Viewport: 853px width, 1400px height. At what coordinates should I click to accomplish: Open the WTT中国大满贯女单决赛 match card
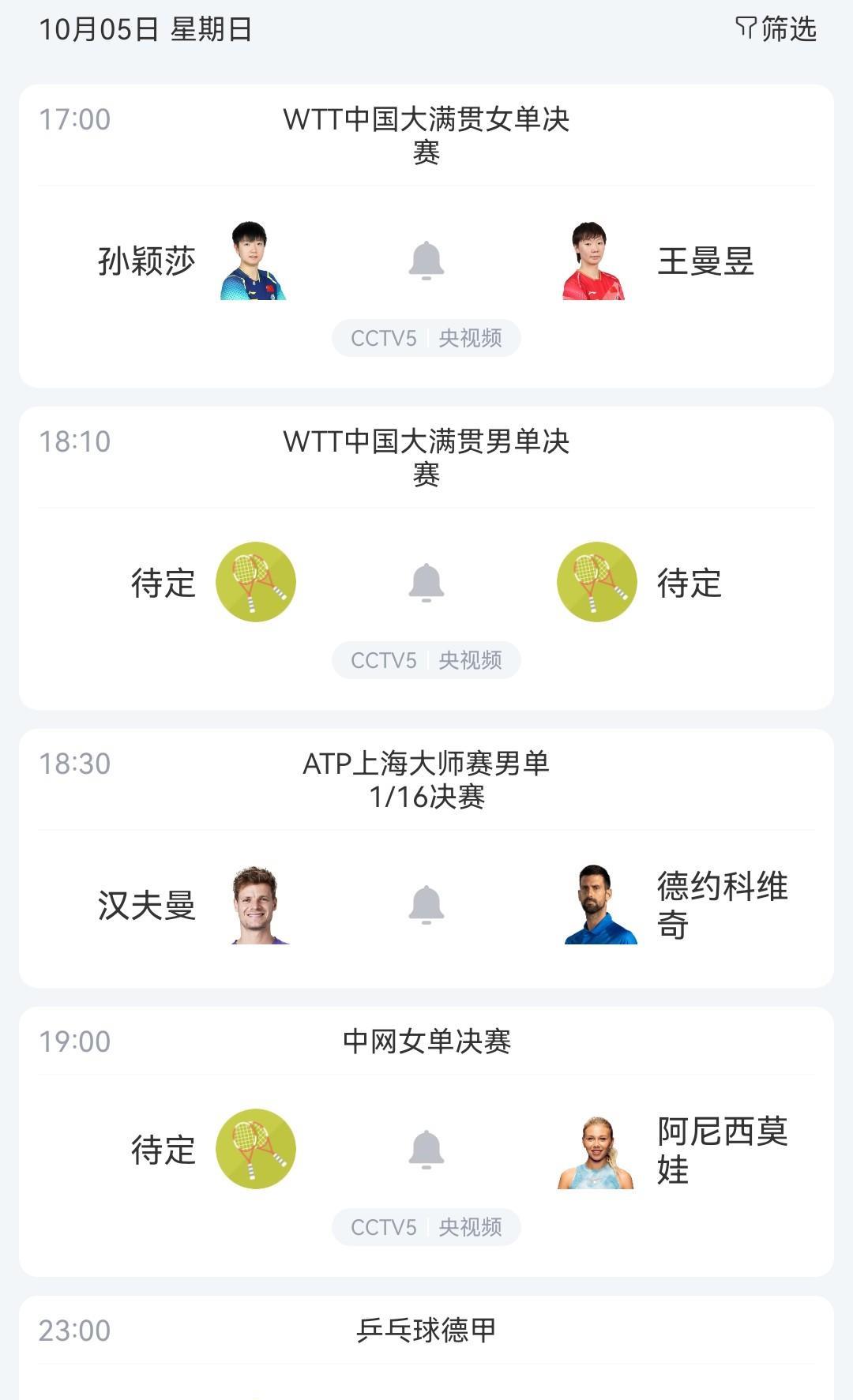(x=426, y=135)
